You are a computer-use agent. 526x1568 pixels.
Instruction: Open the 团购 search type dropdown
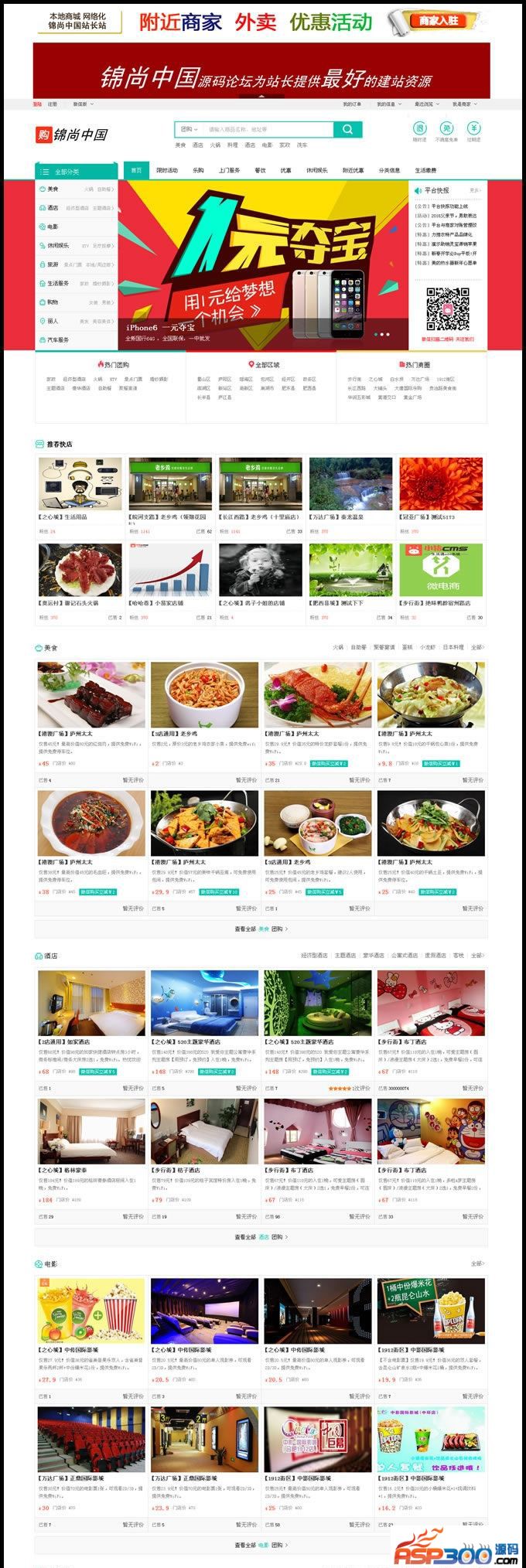point(189,129)
